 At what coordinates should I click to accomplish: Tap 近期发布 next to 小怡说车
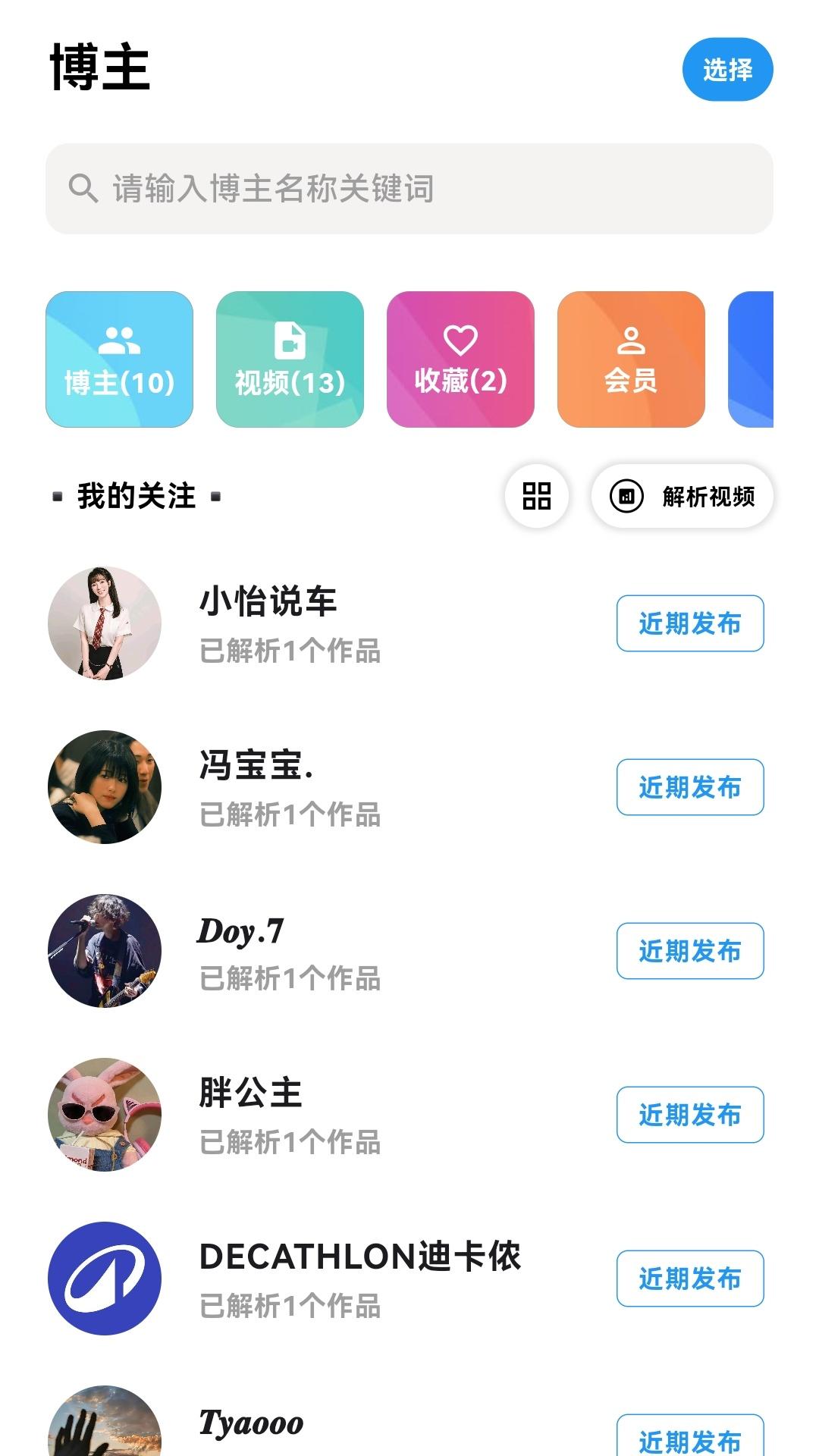[x=690, y=623]
